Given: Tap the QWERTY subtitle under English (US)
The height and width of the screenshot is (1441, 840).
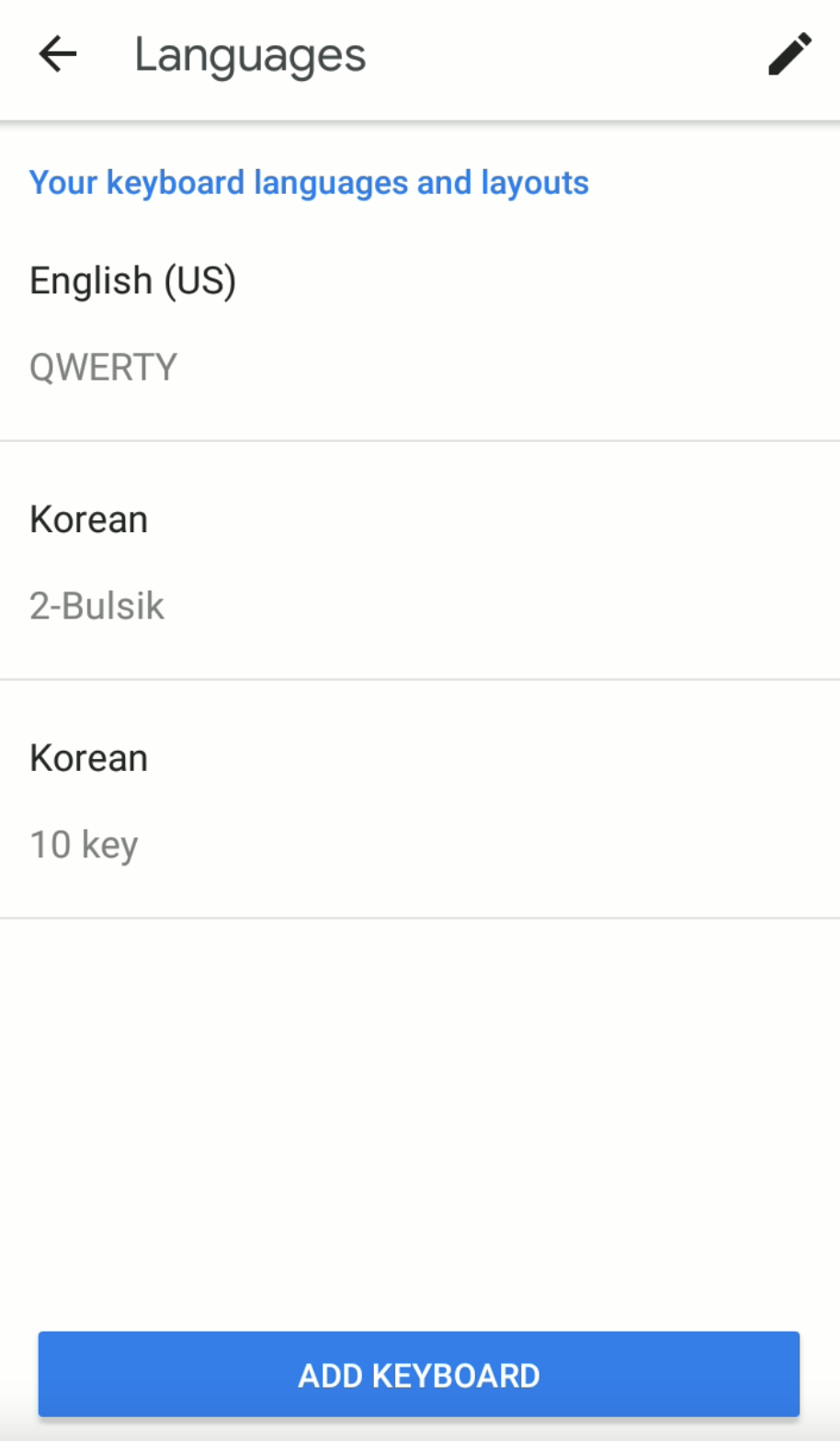Looking at the screenshot, I should click(x=103, y=366).
